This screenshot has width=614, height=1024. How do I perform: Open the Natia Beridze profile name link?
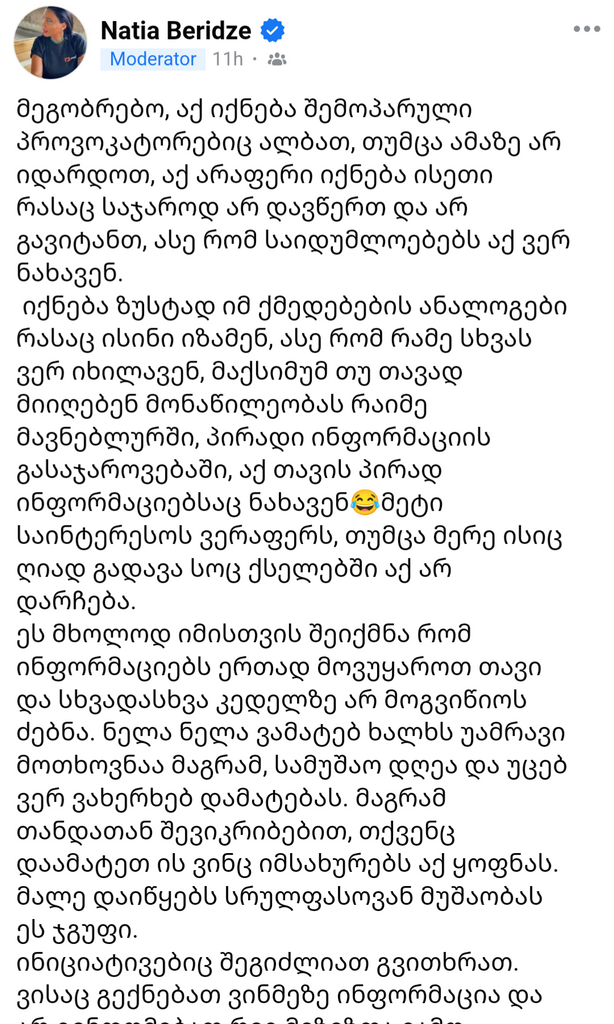click(176, 30)
